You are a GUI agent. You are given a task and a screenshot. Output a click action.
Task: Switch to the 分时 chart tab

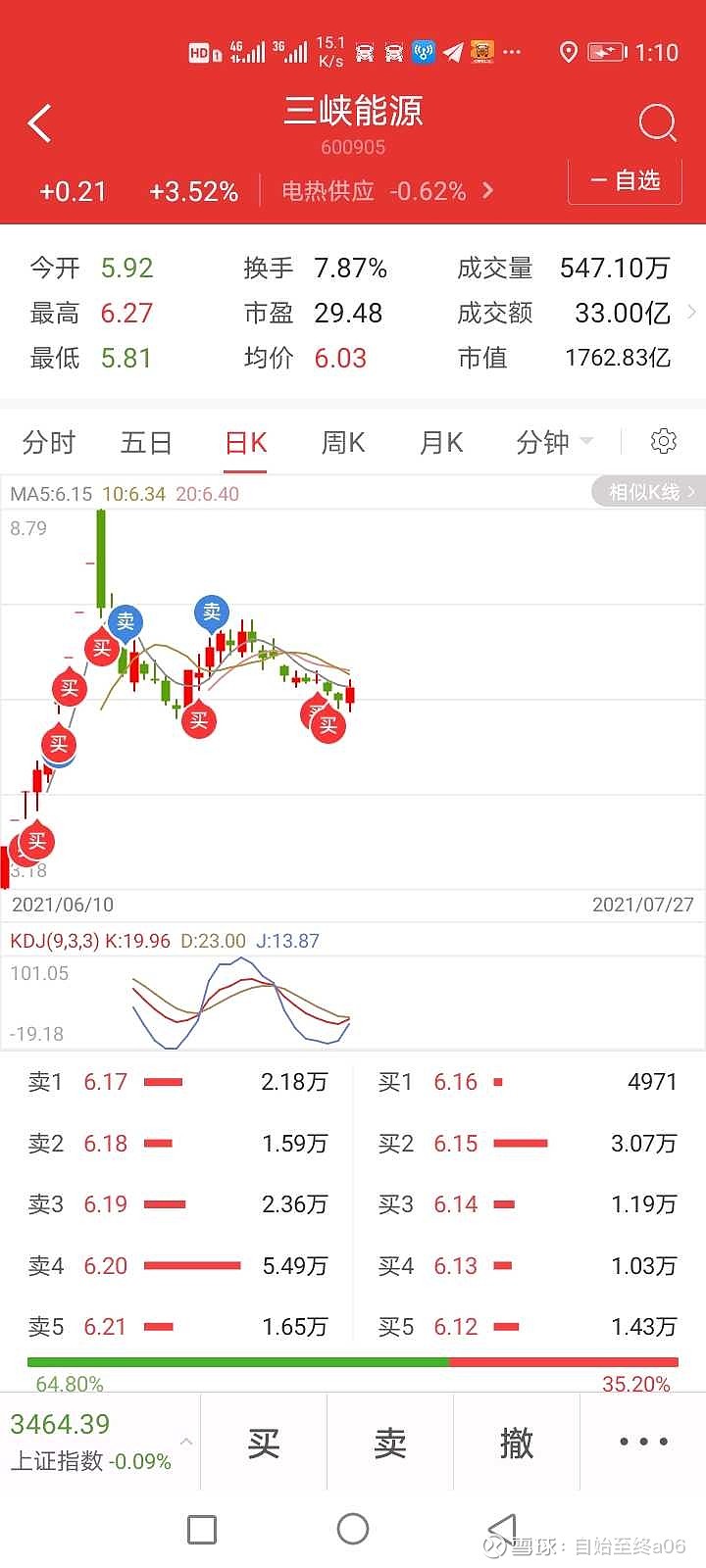tap(48, 443)
